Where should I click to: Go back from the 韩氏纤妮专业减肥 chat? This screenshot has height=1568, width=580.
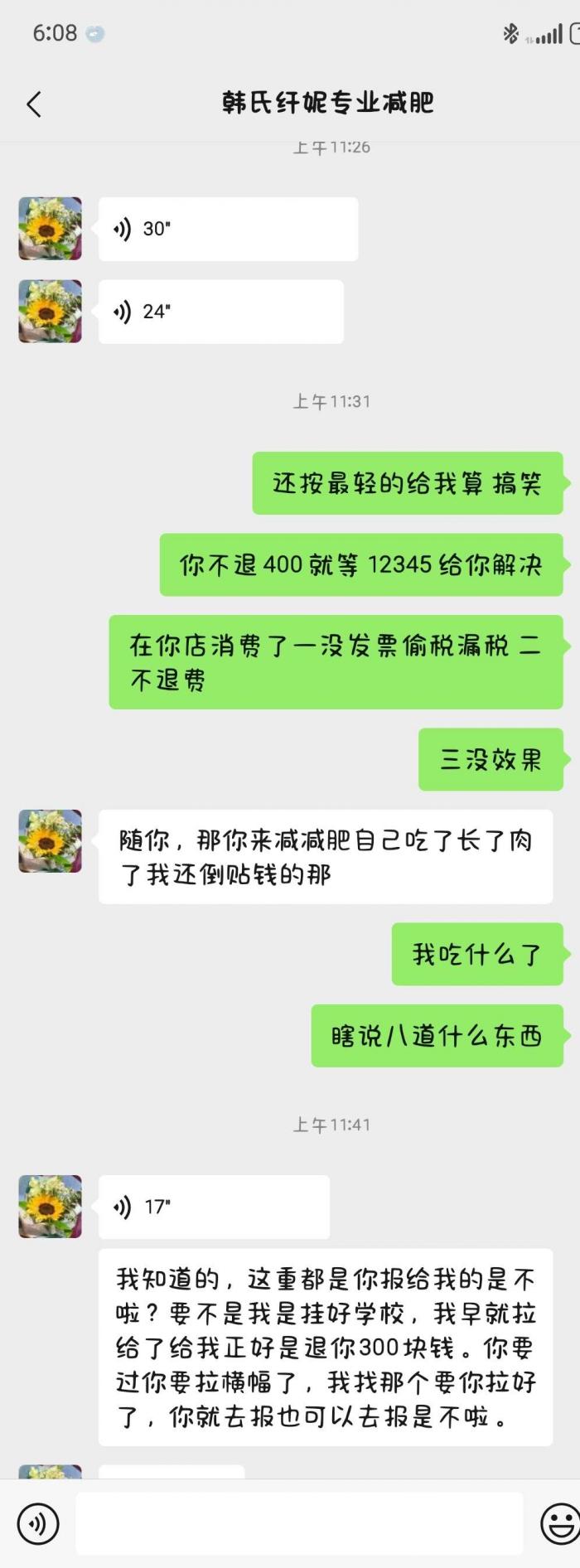point(34,104)
